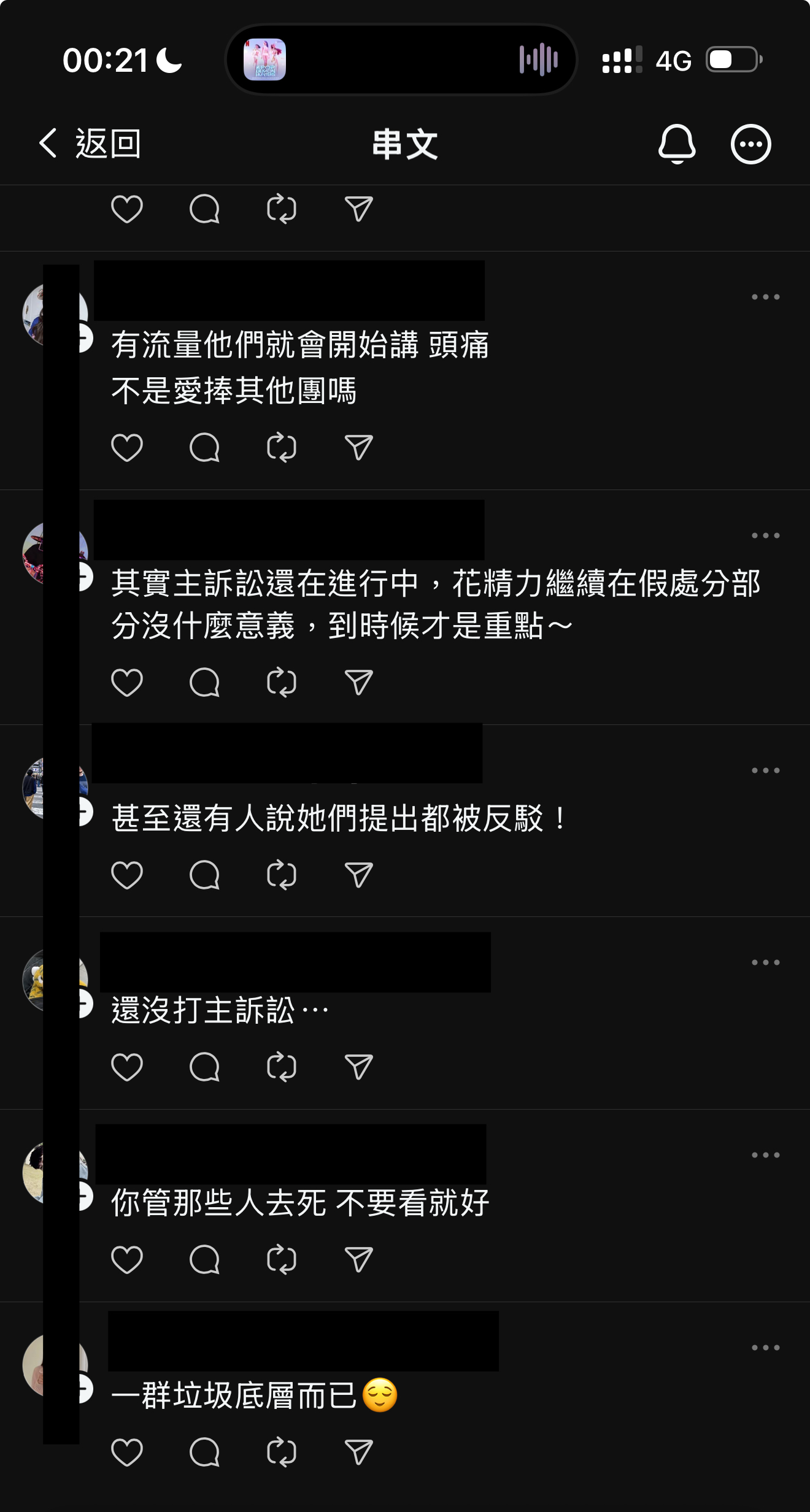This screenshot has height=1512, width=810.
Task: Open the notifications bell
Action: pos(676,144)
